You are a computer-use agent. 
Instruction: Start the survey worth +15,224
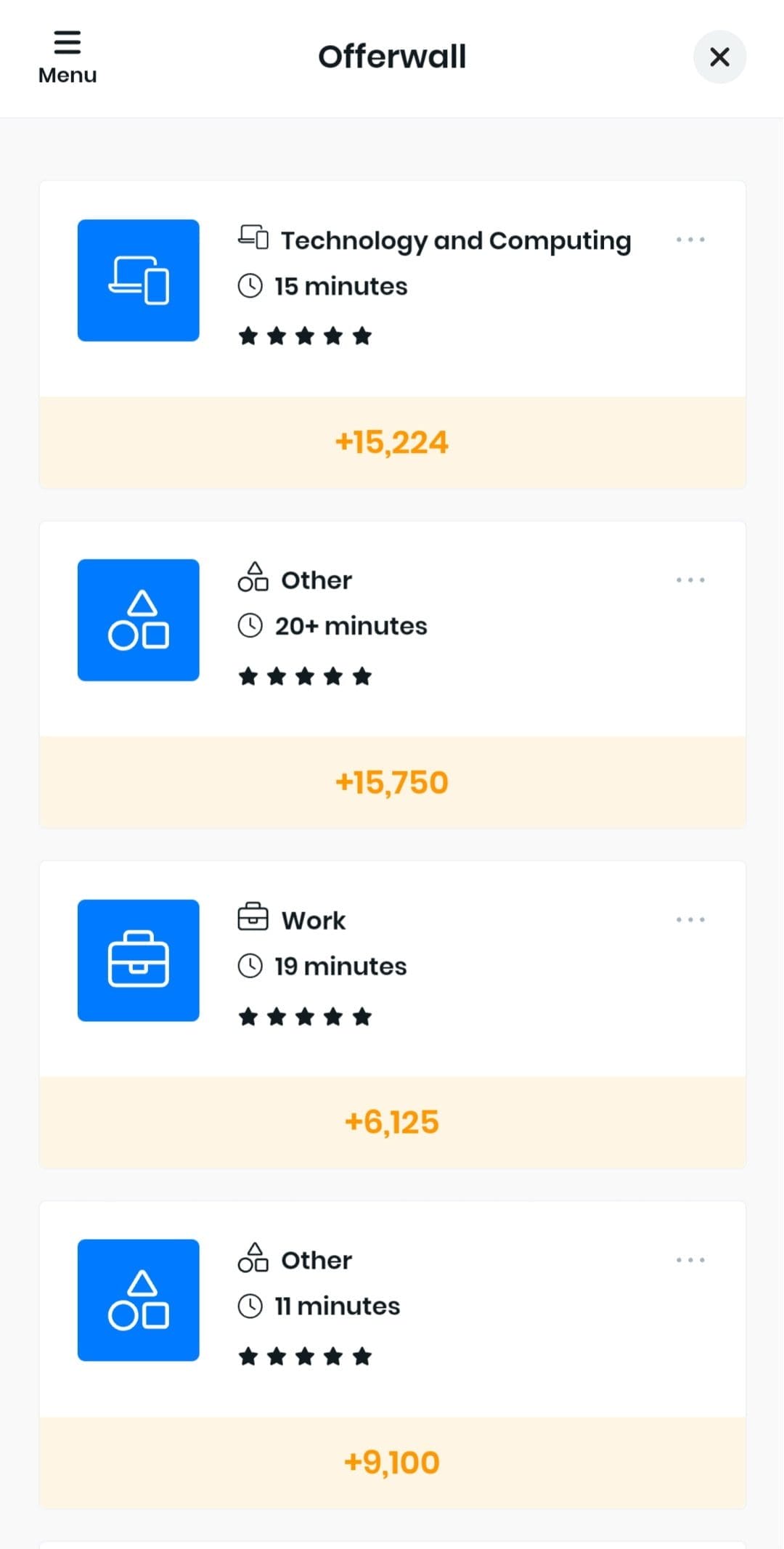click(392, 442)
